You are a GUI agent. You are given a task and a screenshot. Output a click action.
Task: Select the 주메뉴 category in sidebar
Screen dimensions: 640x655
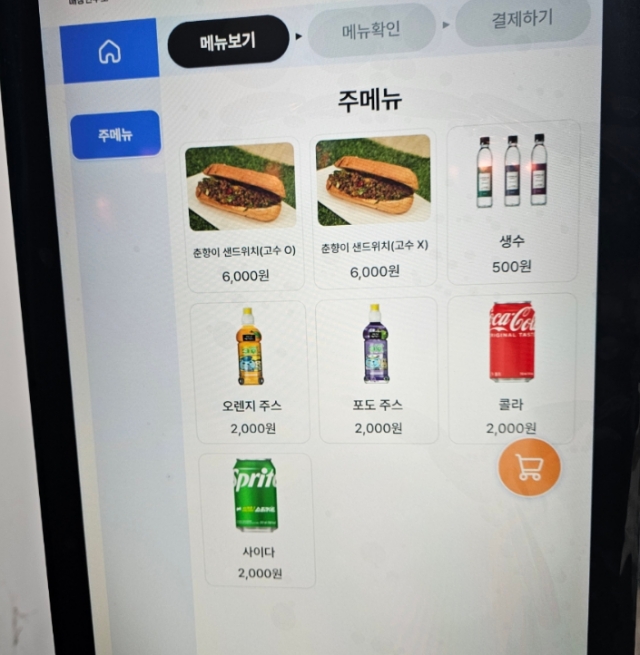116,135
